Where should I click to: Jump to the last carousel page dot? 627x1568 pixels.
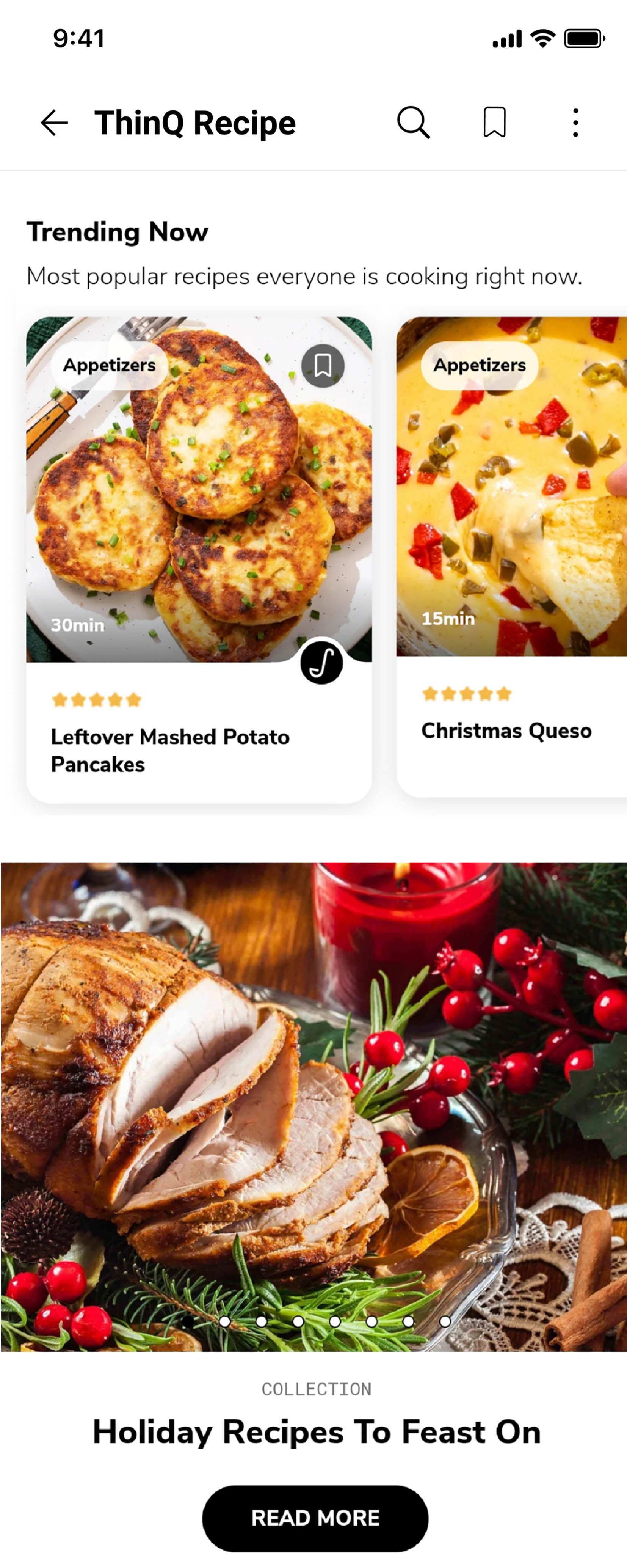click(x=445, y=1321)
